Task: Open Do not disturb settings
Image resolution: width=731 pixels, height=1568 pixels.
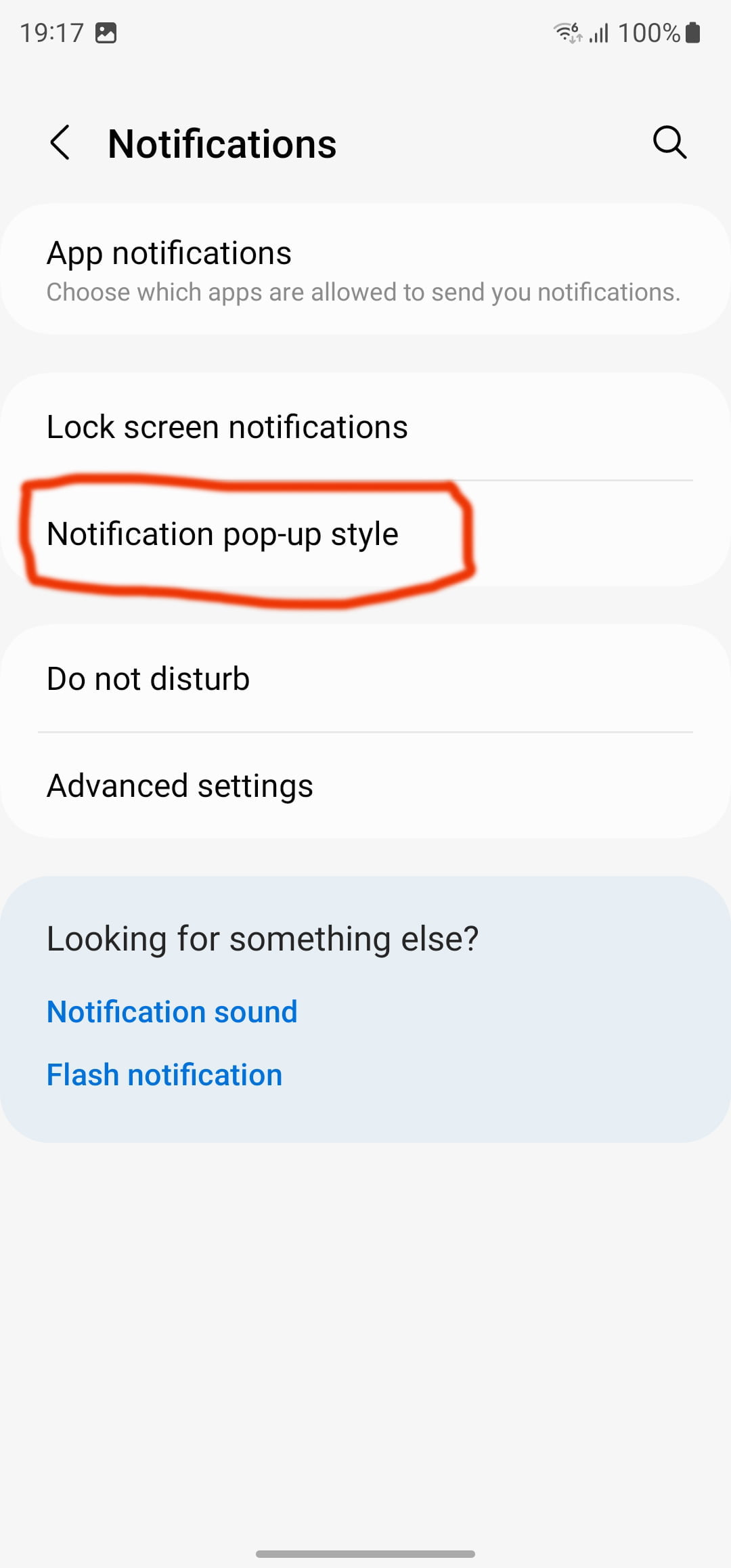Action: click(365, 679)
